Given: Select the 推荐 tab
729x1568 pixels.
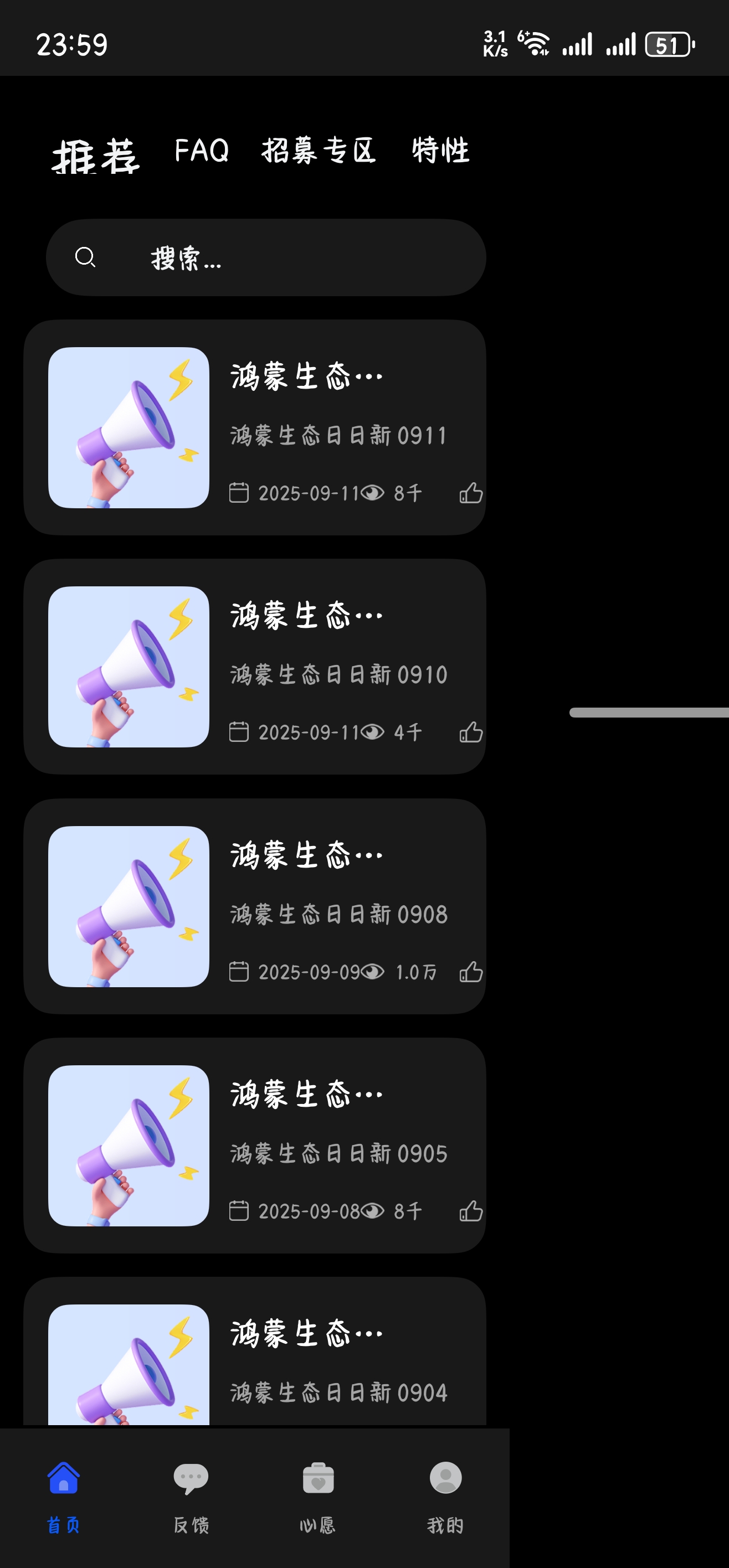Looking at the screenshot, I should tap(96, 156).
